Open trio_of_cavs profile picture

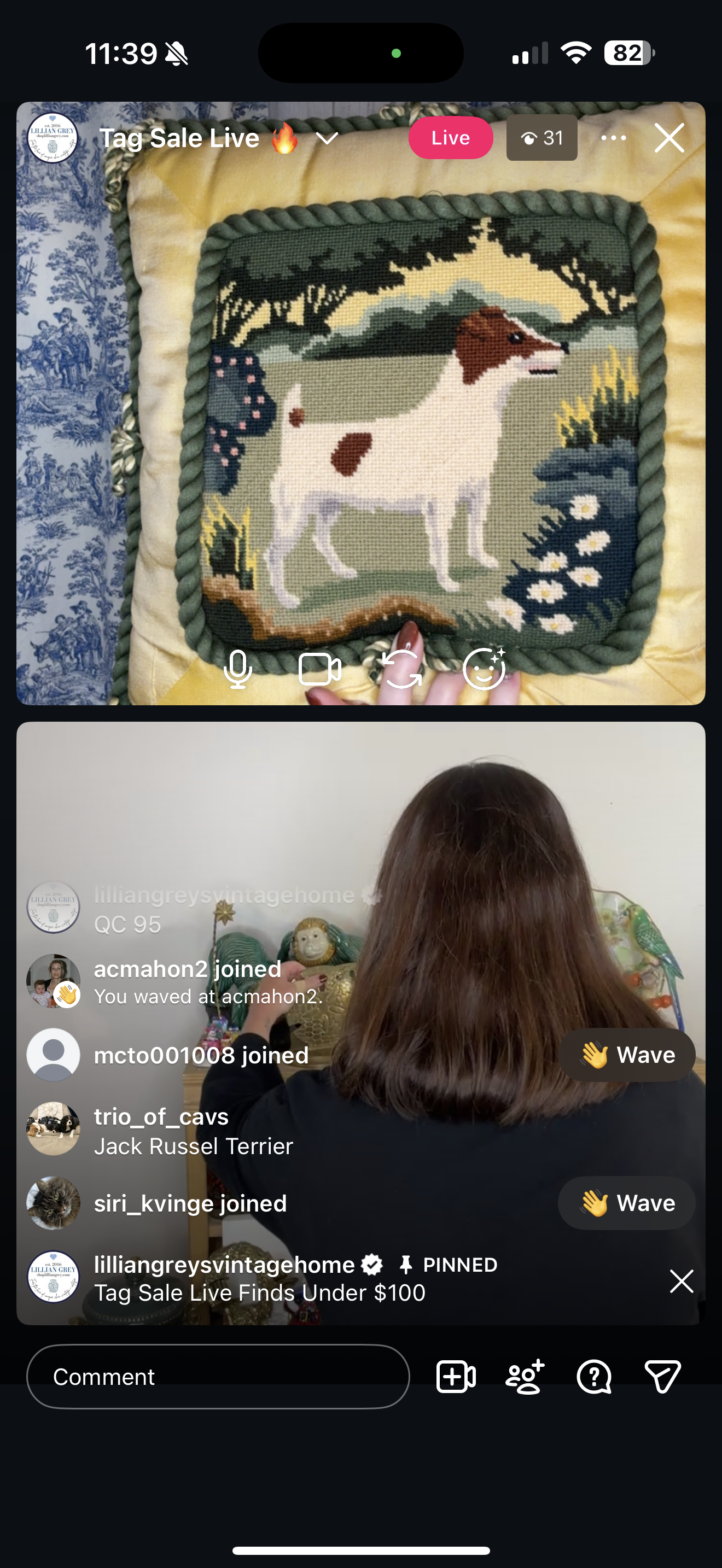coord(53,1129)
